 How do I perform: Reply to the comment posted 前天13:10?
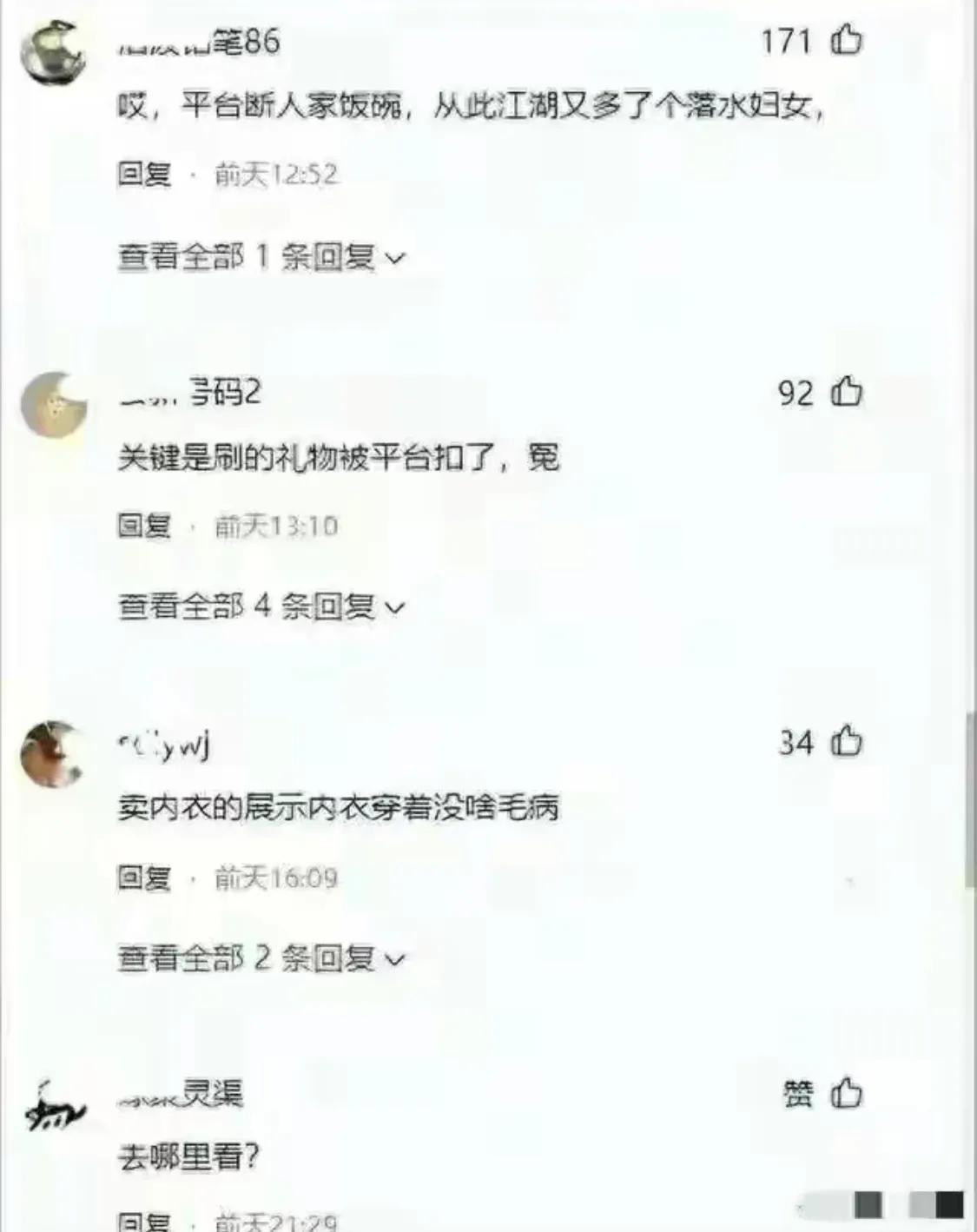click(x=144, y=526)
